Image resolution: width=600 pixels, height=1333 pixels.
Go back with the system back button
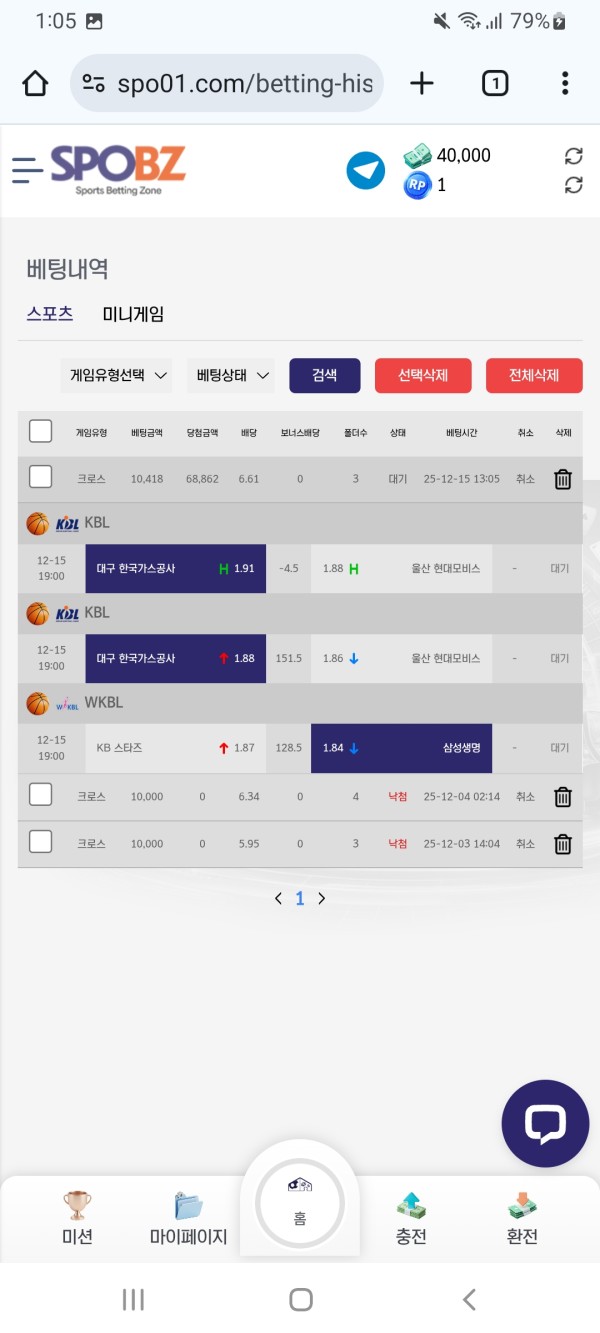(x=469, y=1299)
